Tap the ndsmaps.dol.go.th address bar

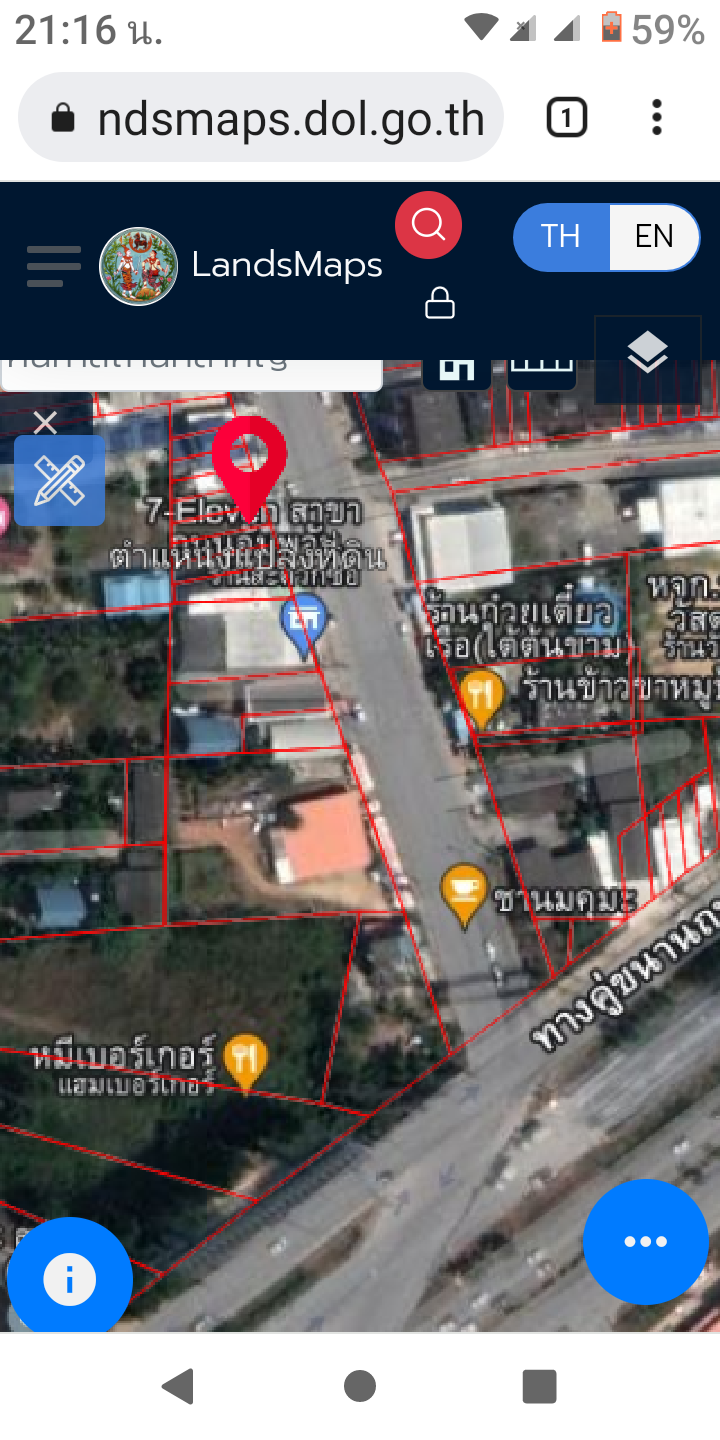pyautogui.click(x=261, y=118)
